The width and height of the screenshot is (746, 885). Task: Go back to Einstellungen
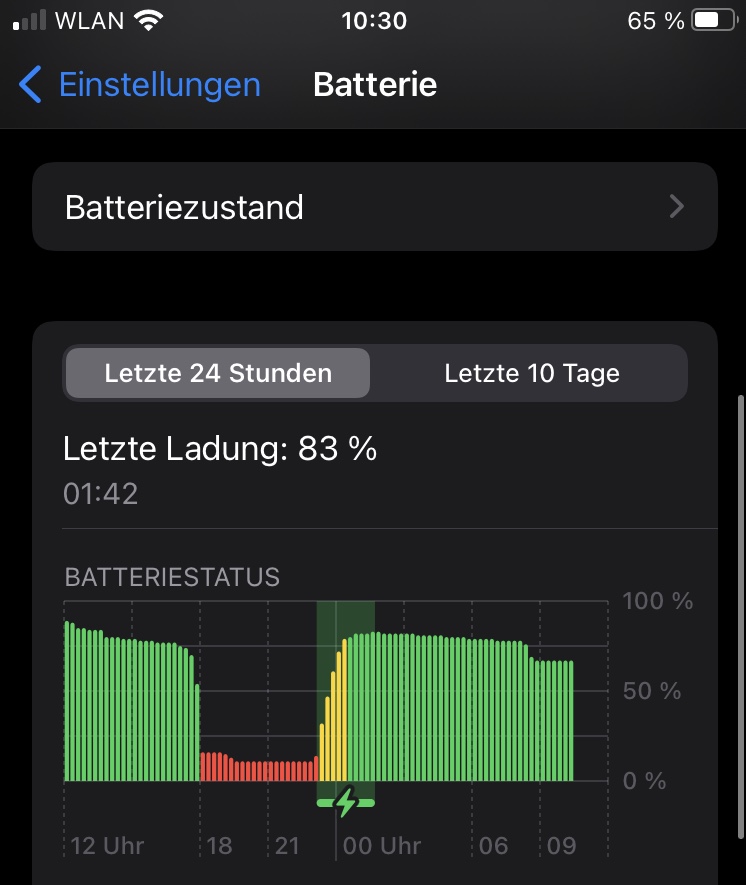140,85
